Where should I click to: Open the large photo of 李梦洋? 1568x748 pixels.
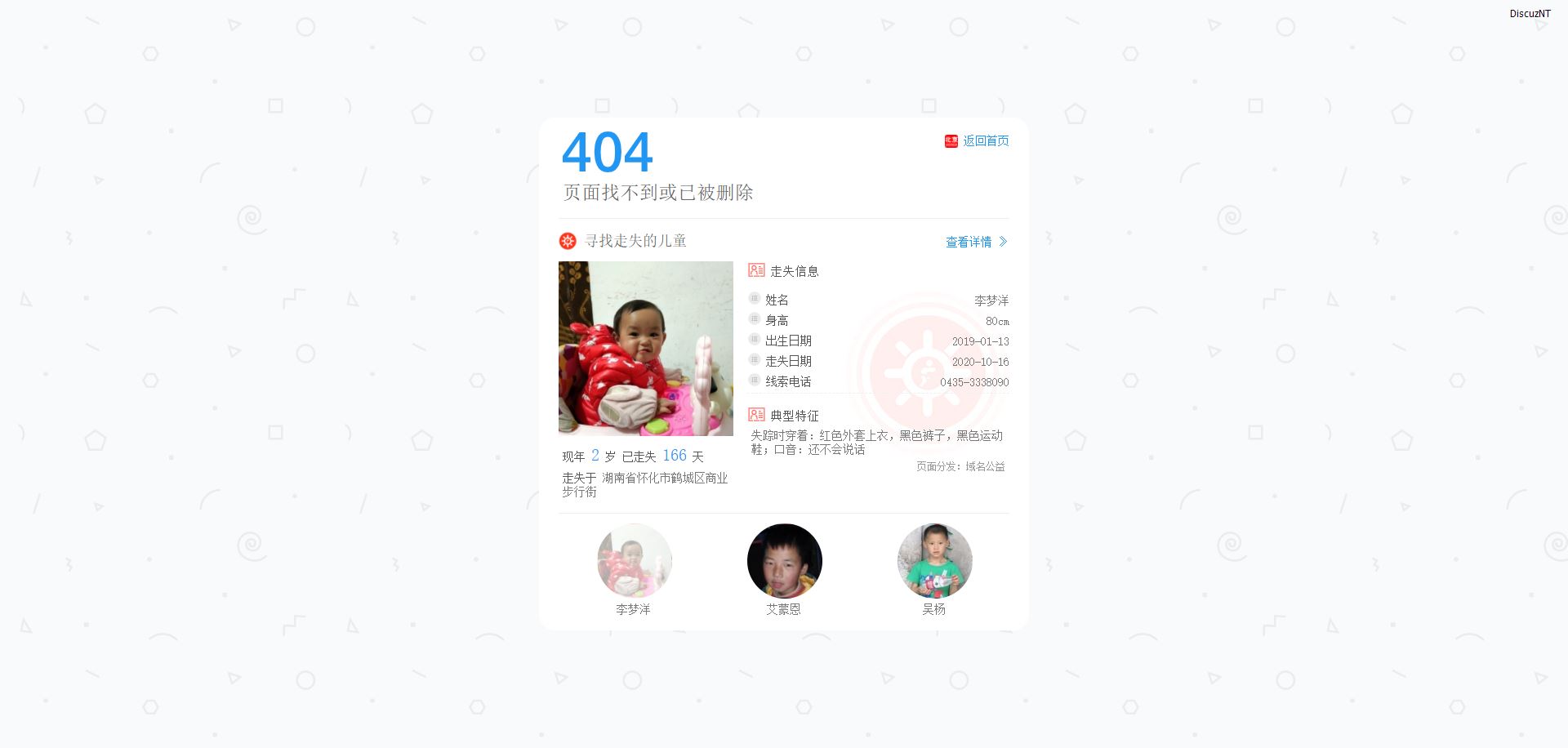(x=645, y=349)
